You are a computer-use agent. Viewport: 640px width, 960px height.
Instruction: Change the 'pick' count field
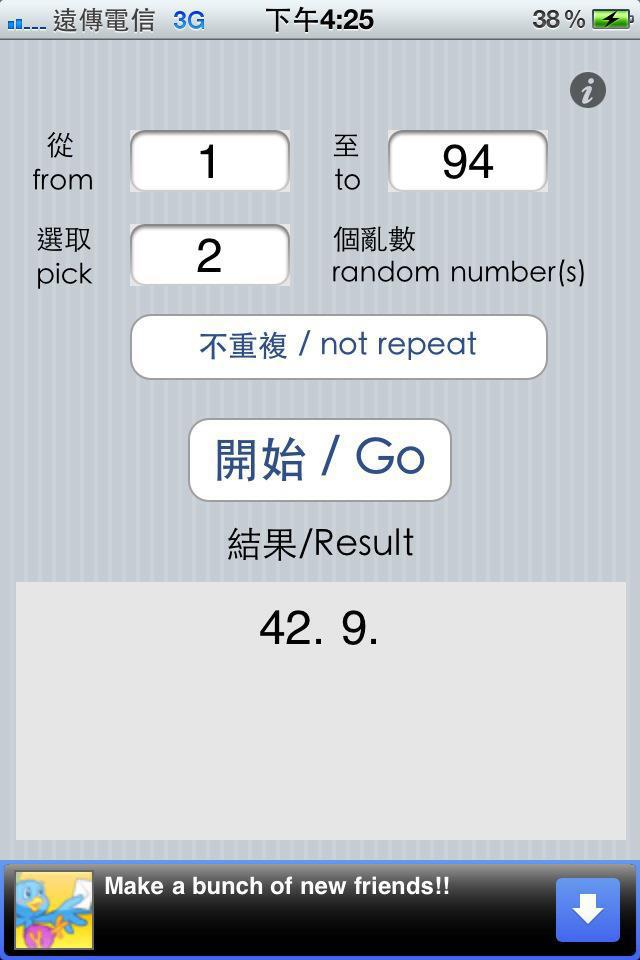pos(210,255)
